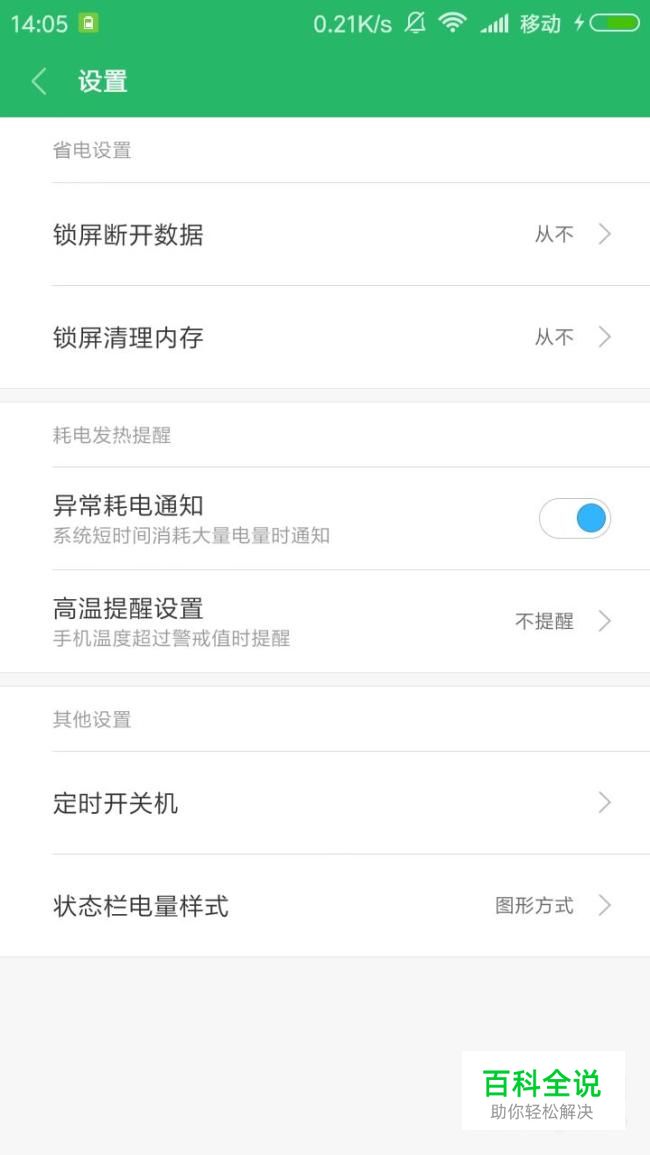Open 高温提醒设置 options
This screenshot has width=650, height=1155.
[x=325, y=621]
